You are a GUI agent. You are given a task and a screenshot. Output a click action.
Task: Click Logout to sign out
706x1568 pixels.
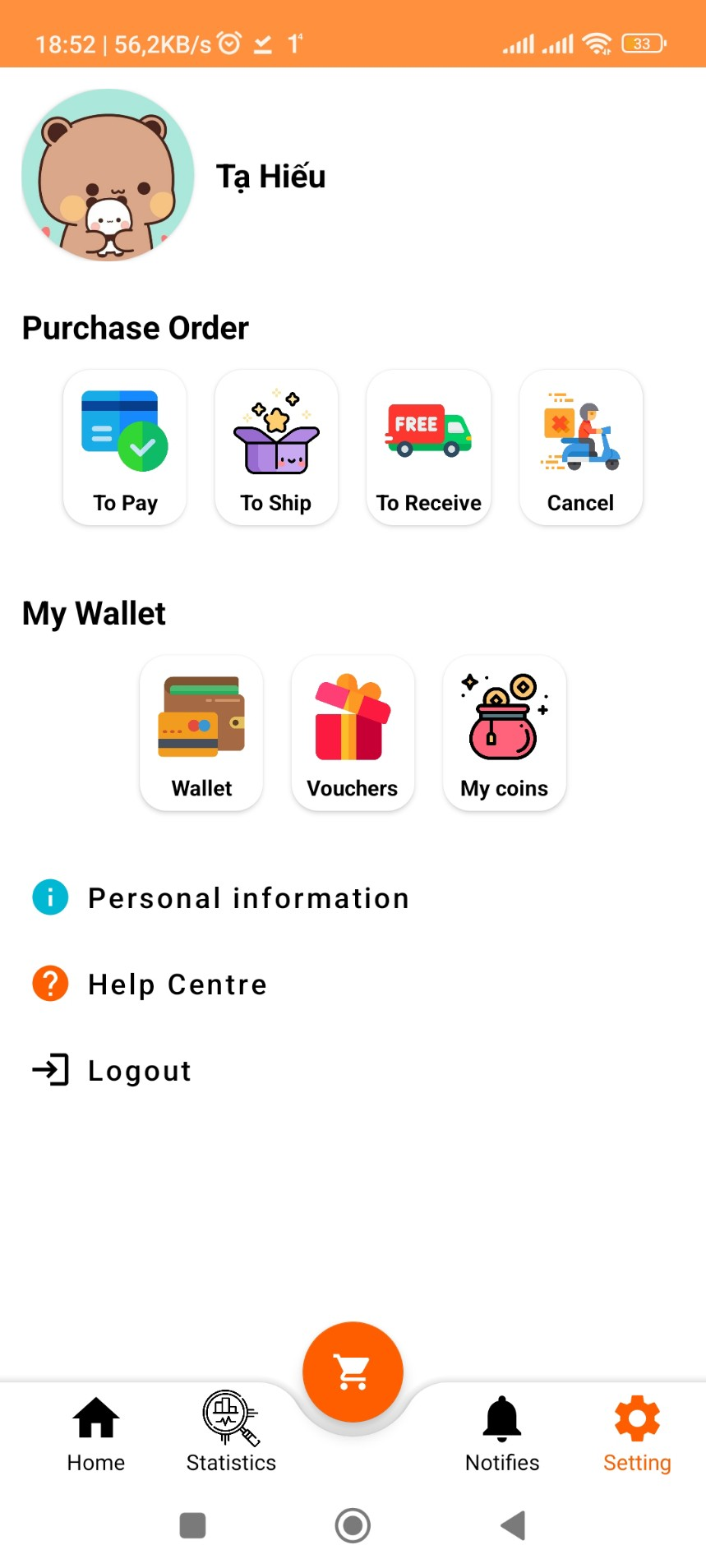pos(139,1070)
